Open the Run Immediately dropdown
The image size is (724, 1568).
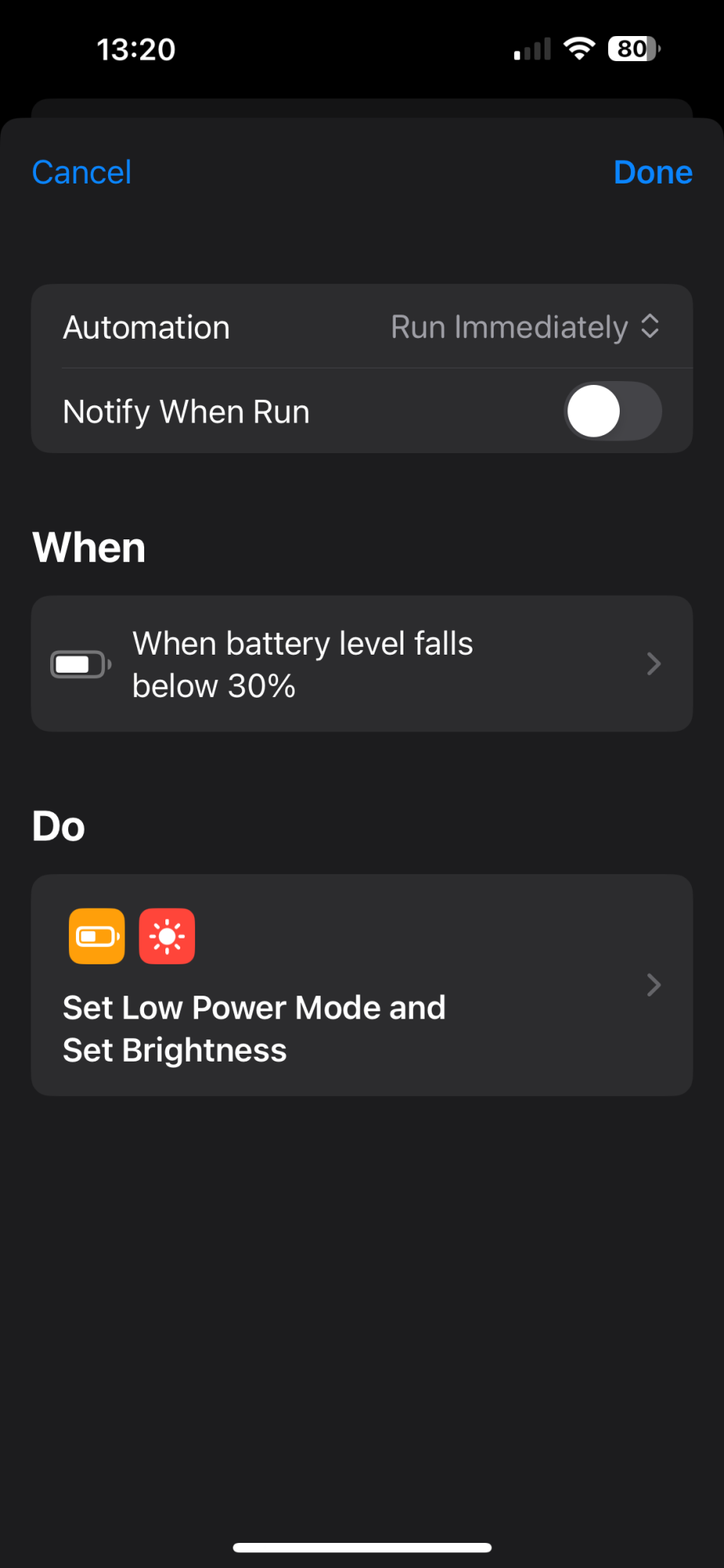525,327
